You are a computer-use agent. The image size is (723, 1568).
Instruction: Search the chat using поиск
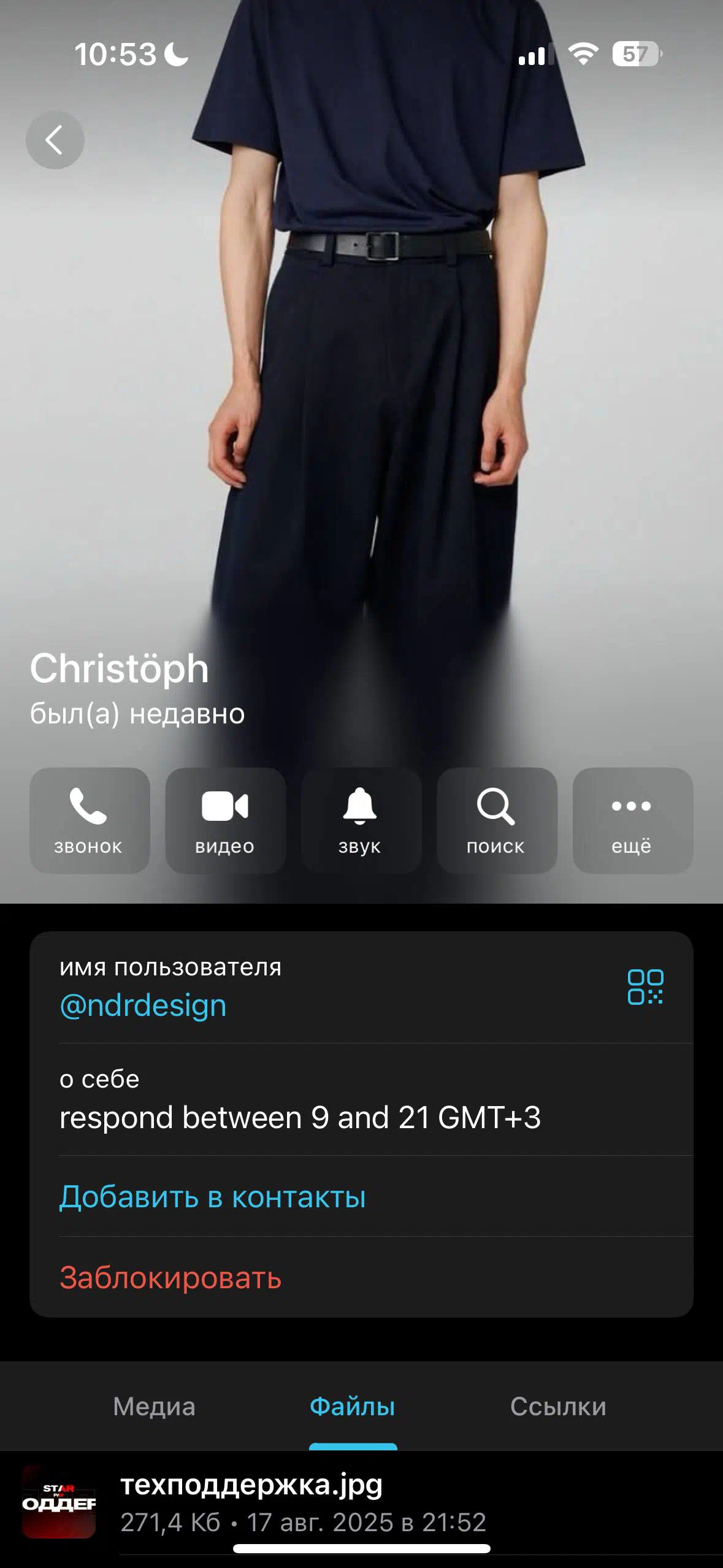496,820
